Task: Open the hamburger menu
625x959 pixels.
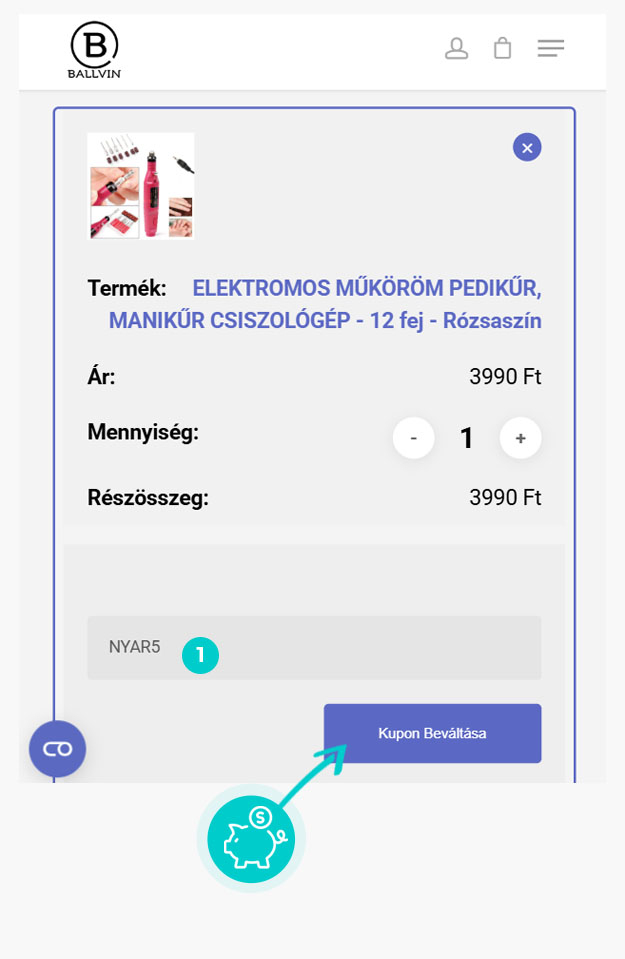Action: pyautogui.click(x=550, y=48)
